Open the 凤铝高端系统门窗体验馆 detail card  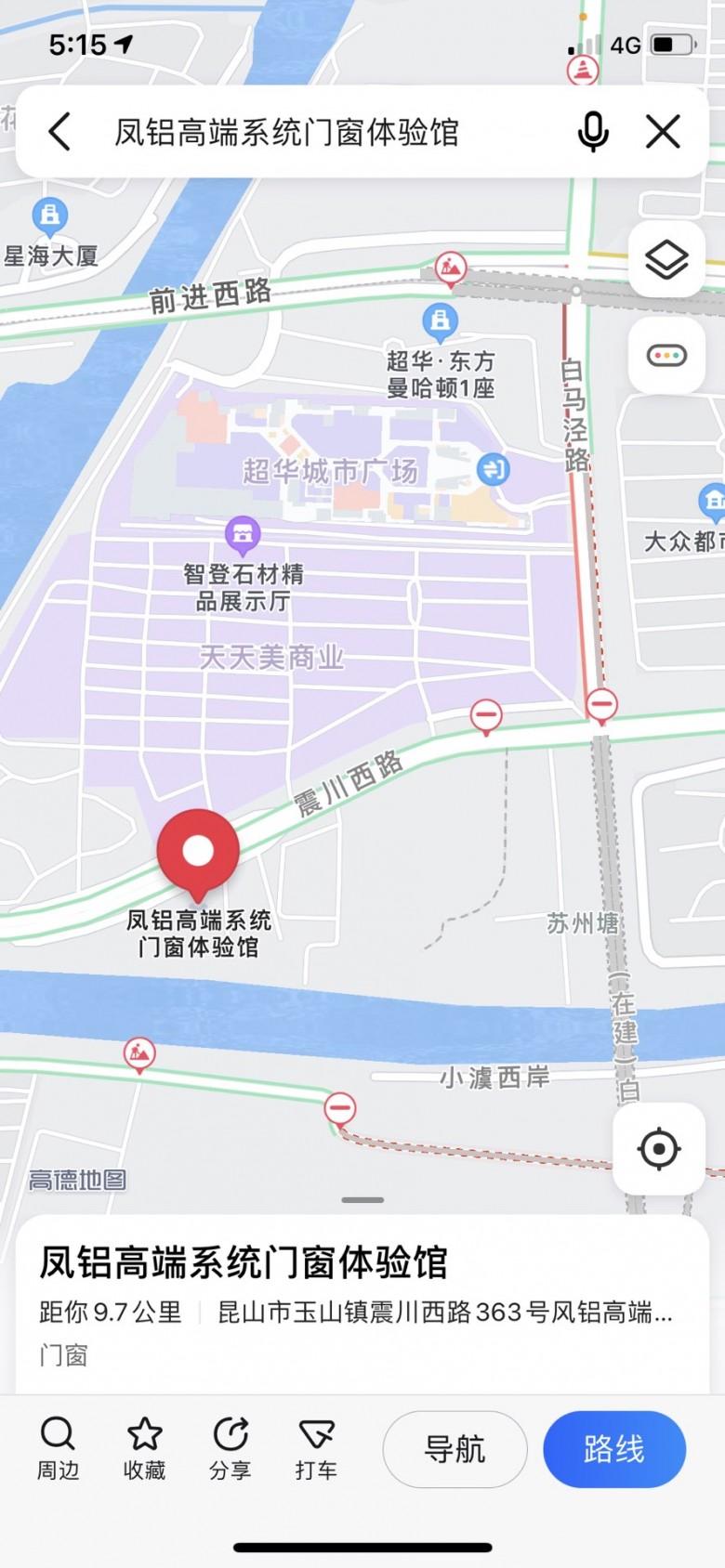coord(362,1300)
